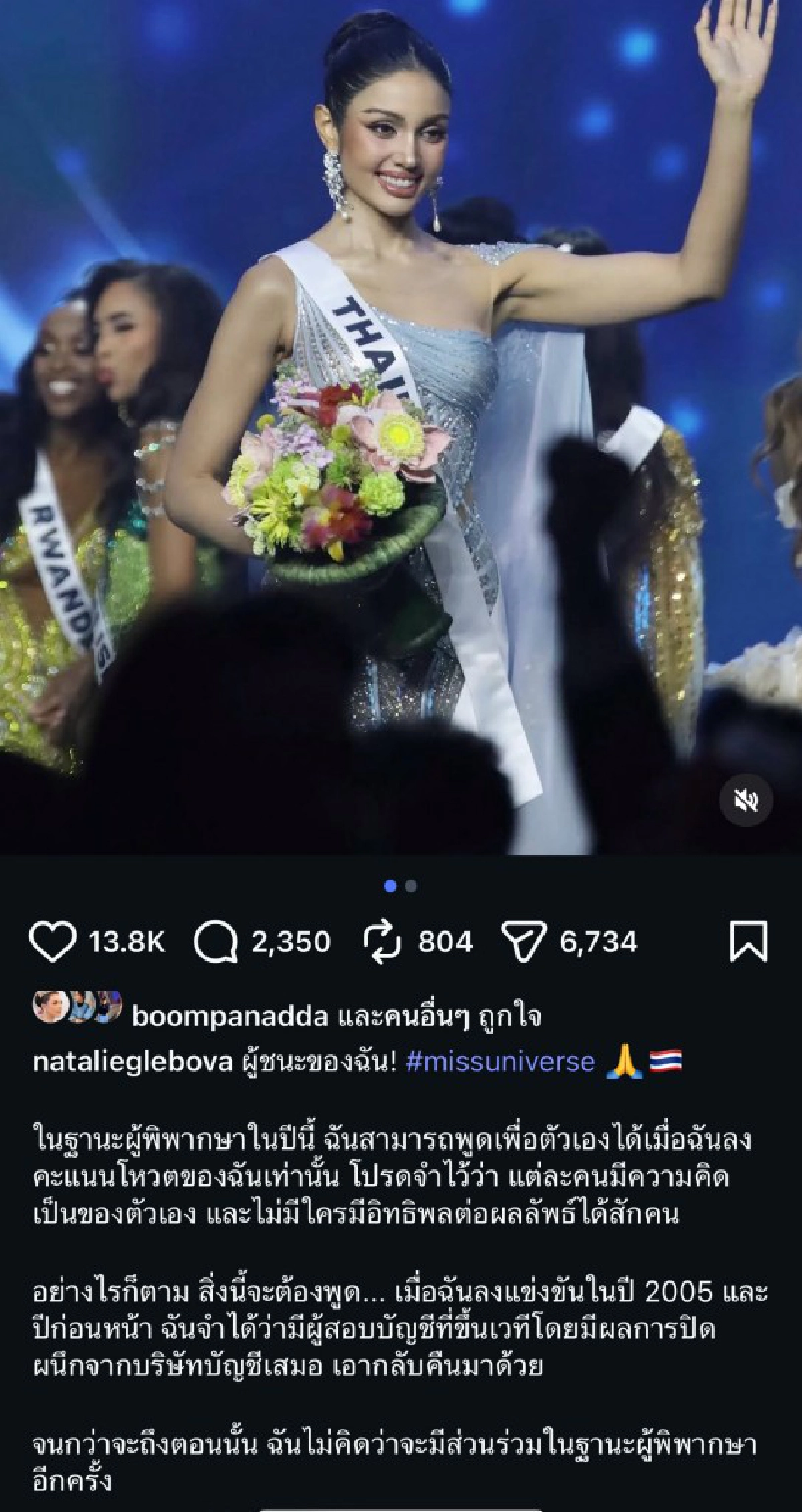The image size is (802, 1512).
Task: Repost this post
Action: tap(383, 941)
